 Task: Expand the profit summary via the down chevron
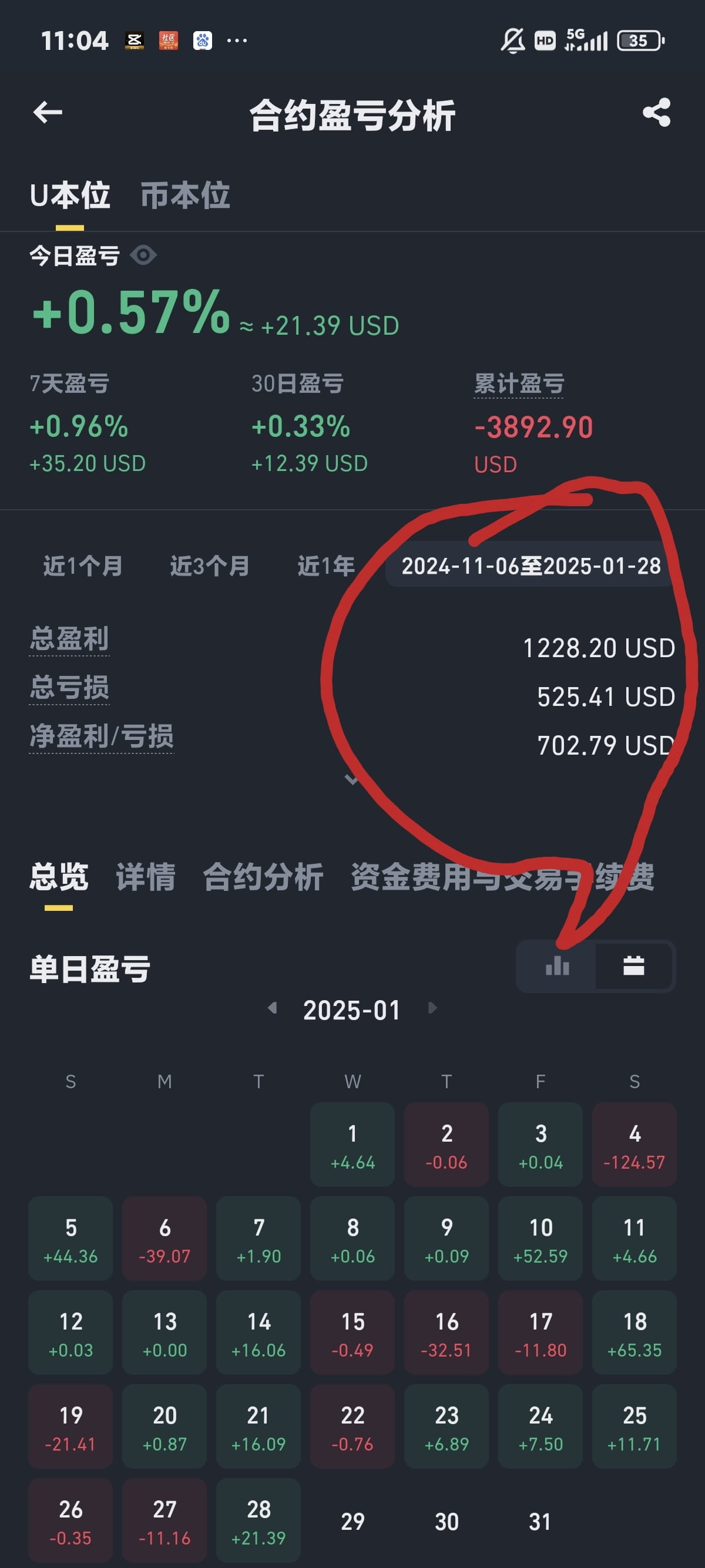352,779
